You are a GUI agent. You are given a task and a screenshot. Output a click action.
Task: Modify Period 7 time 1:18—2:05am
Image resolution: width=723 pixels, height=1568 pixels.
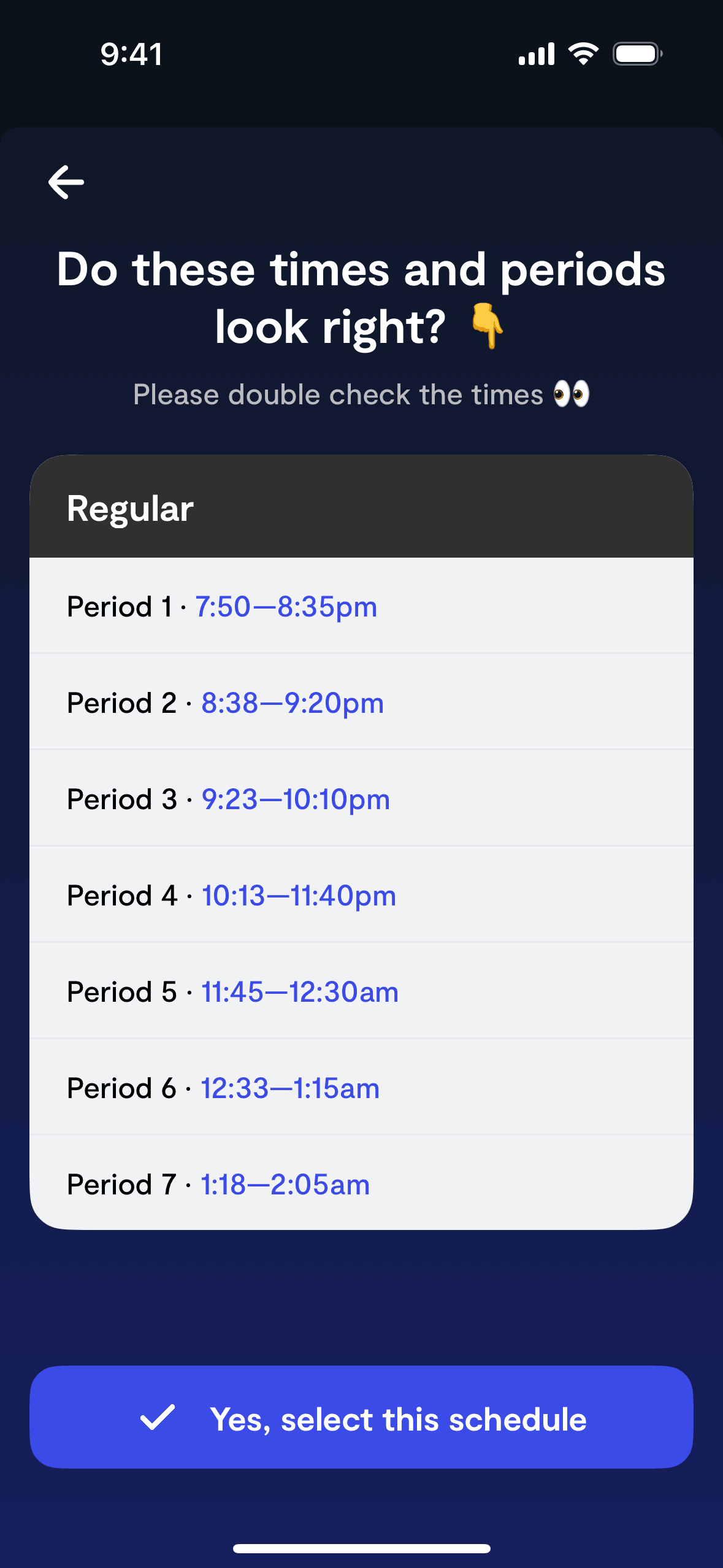[285, 1185]
